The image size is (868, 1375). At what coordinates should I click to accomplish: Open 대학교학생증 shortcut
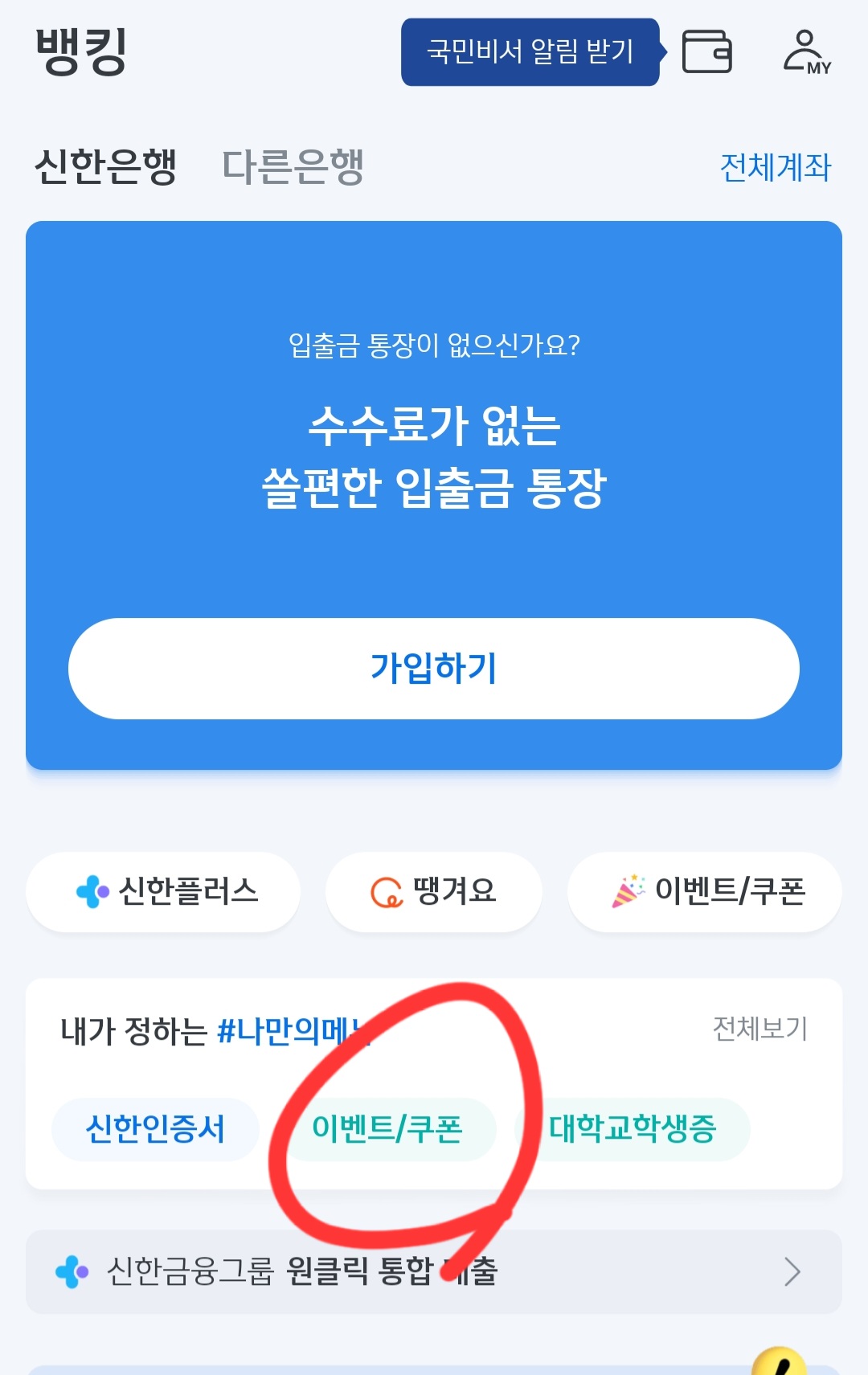tap(633, 1128)
